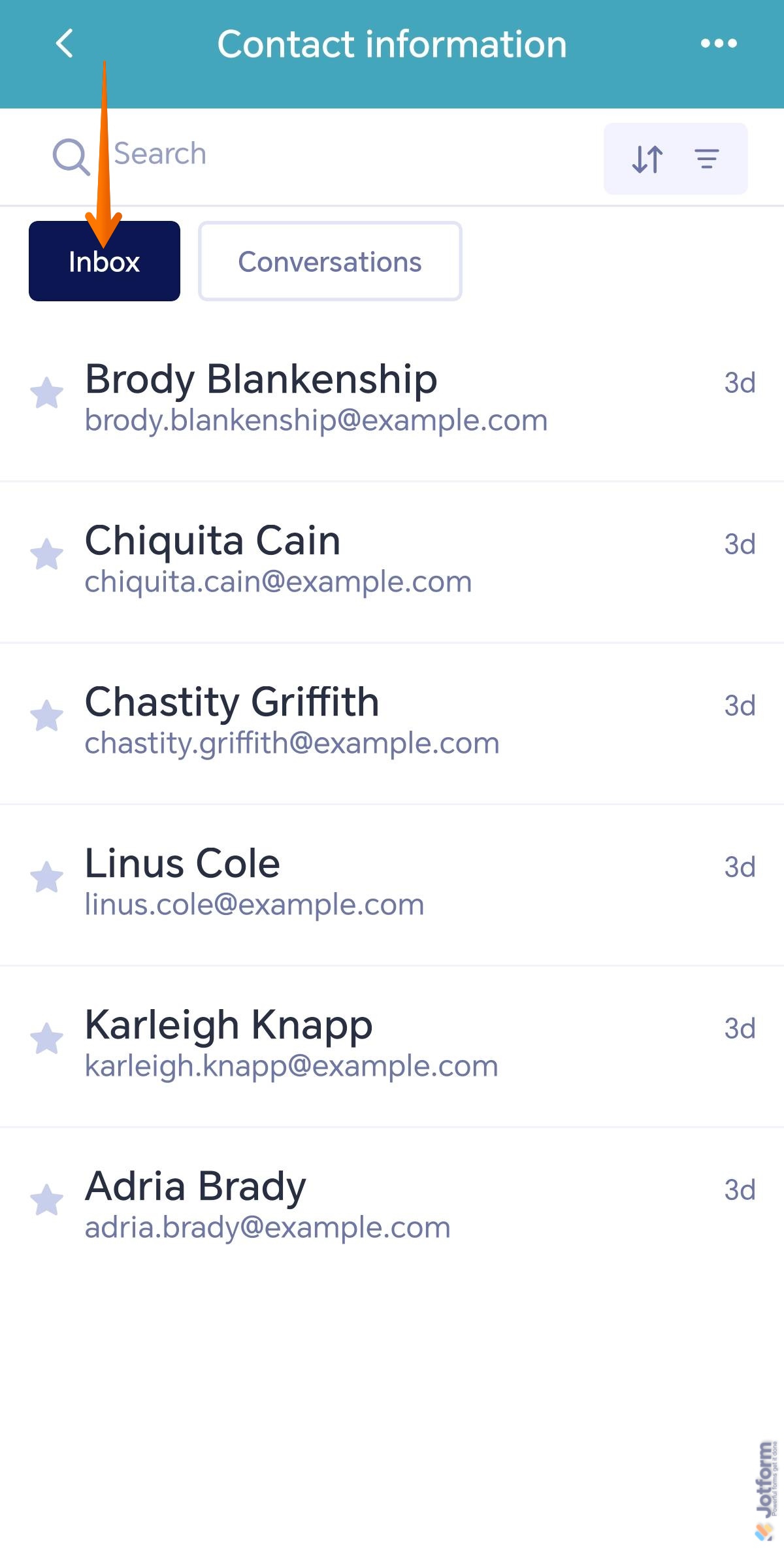Click the star icon beside Brody Blankenship
Viewport: 784px width, 1562px height.
(x=46, y=394)
